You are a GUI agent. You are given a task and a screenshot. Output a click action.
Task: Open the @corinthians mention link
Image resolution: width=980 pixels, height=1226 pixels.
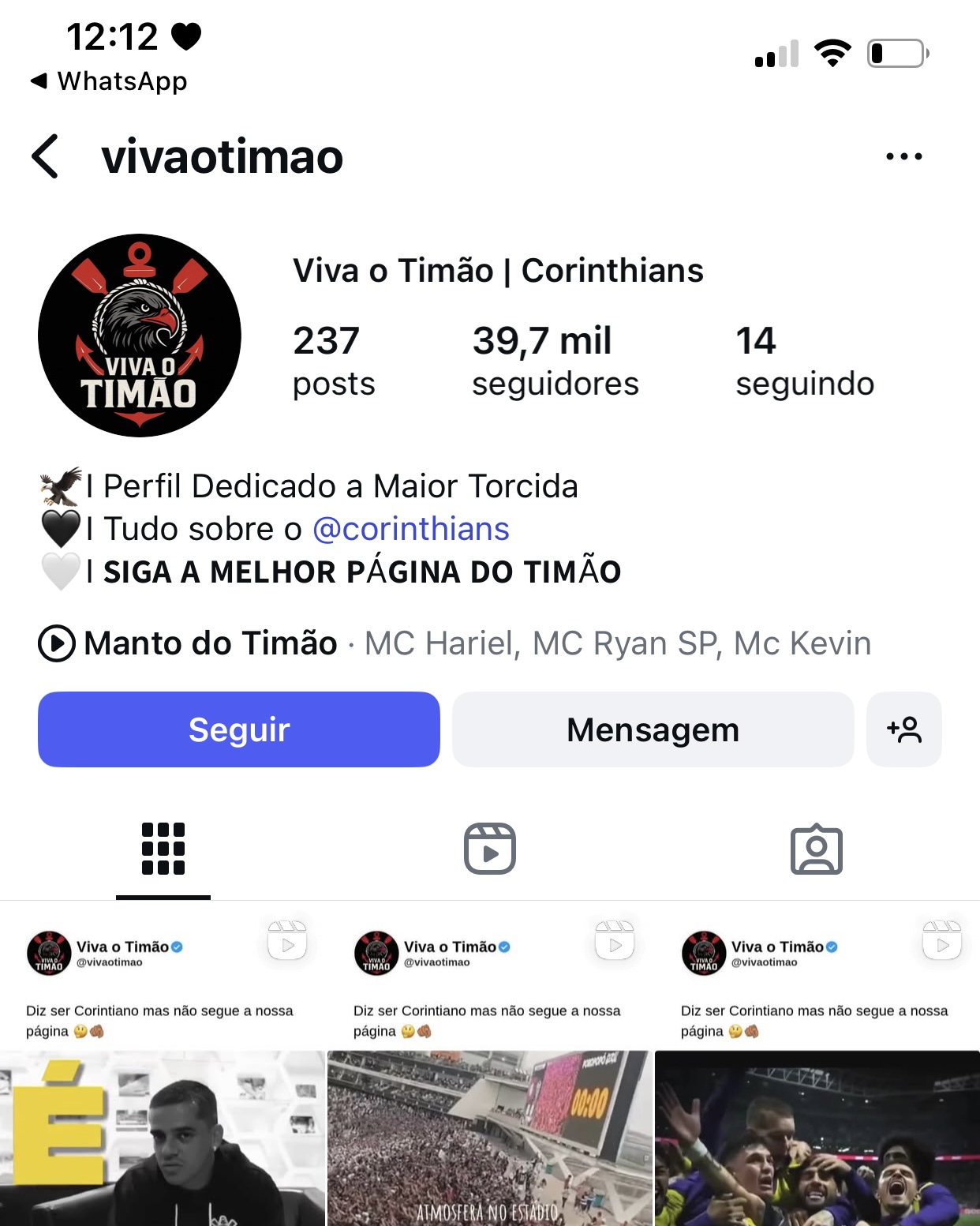pyautogui.click(x=411, y=529)
